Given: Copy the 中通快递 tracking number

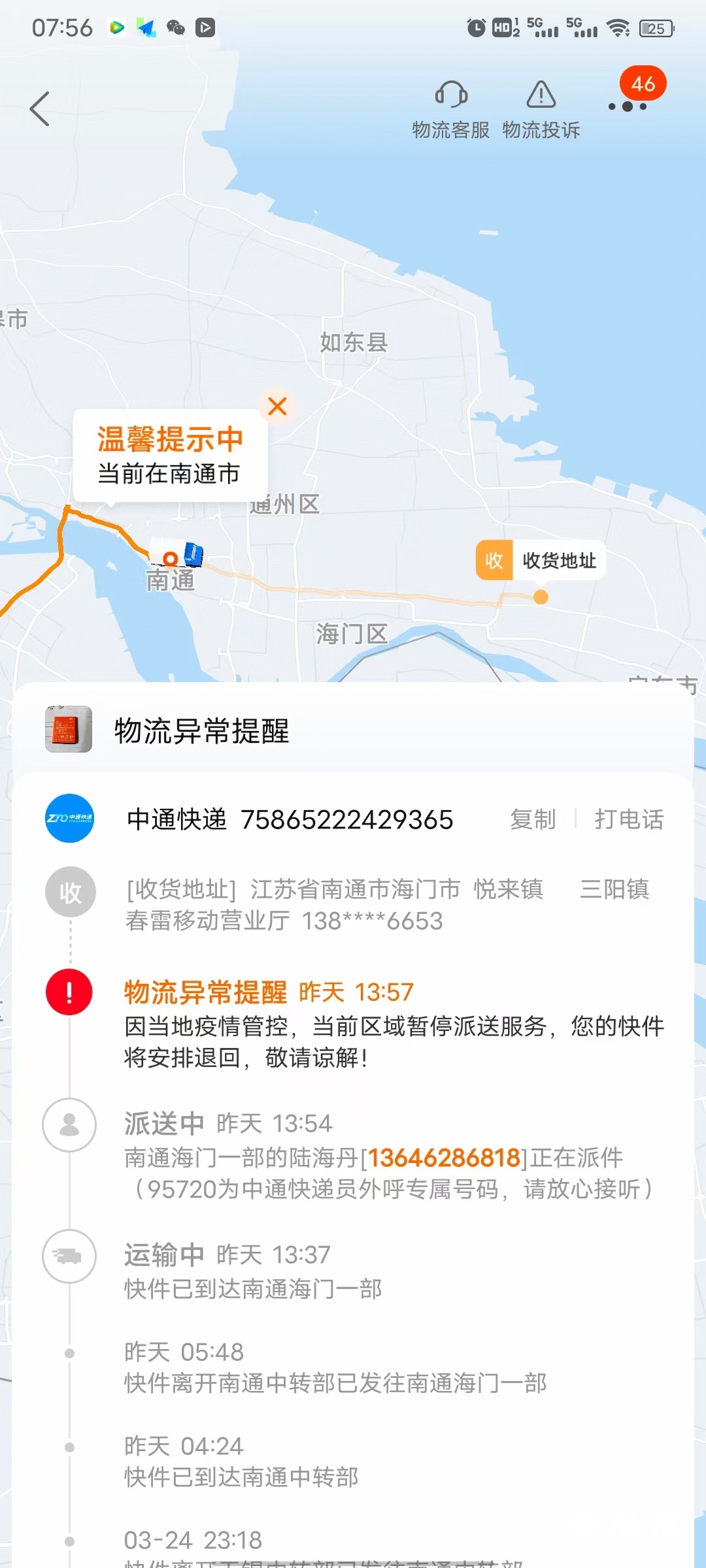Looking at the screenshot, I should pyautogui.click(x=533, y=819).
